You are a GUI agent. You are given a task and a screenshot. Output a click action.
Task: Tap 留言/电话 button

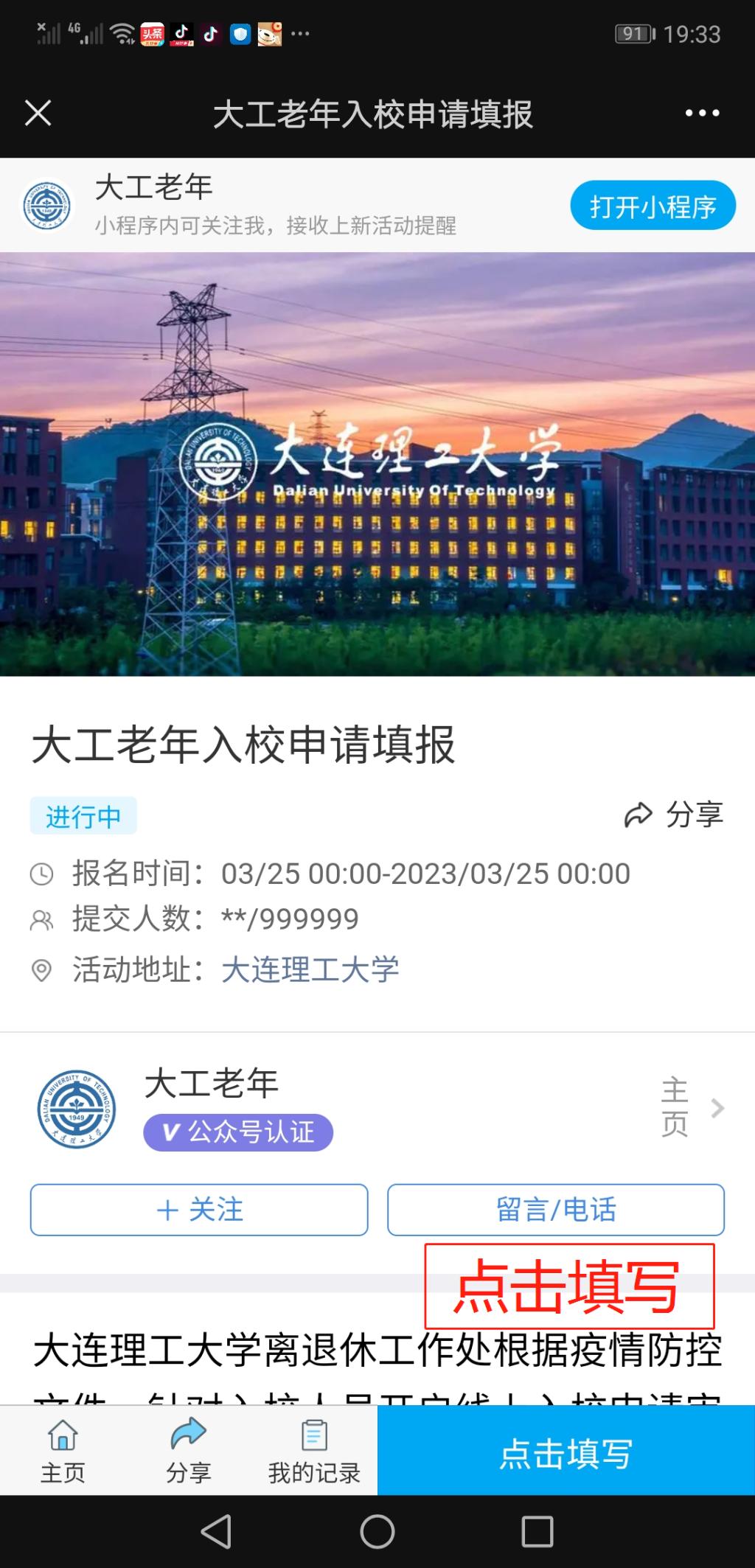coord(556,1210)
